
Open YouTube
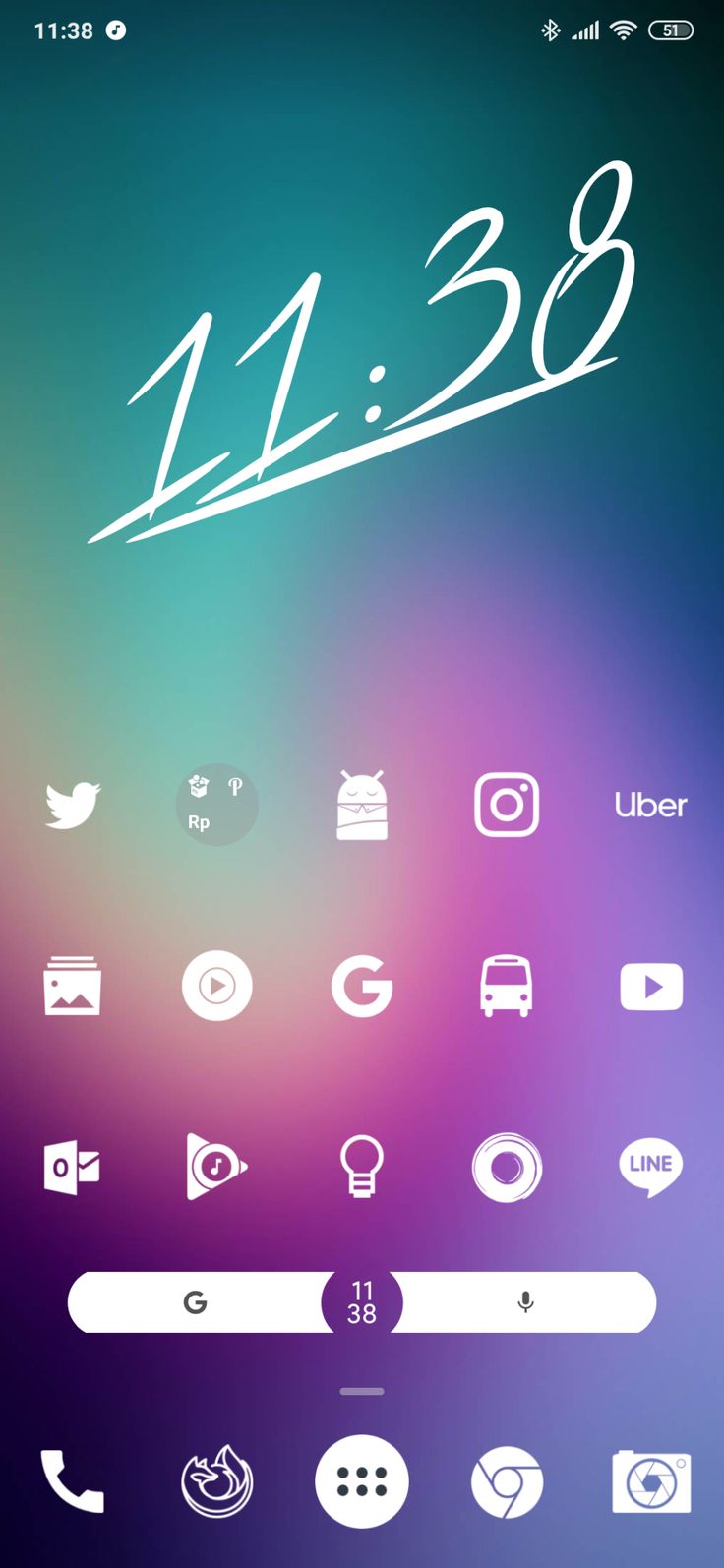[651, 986]
